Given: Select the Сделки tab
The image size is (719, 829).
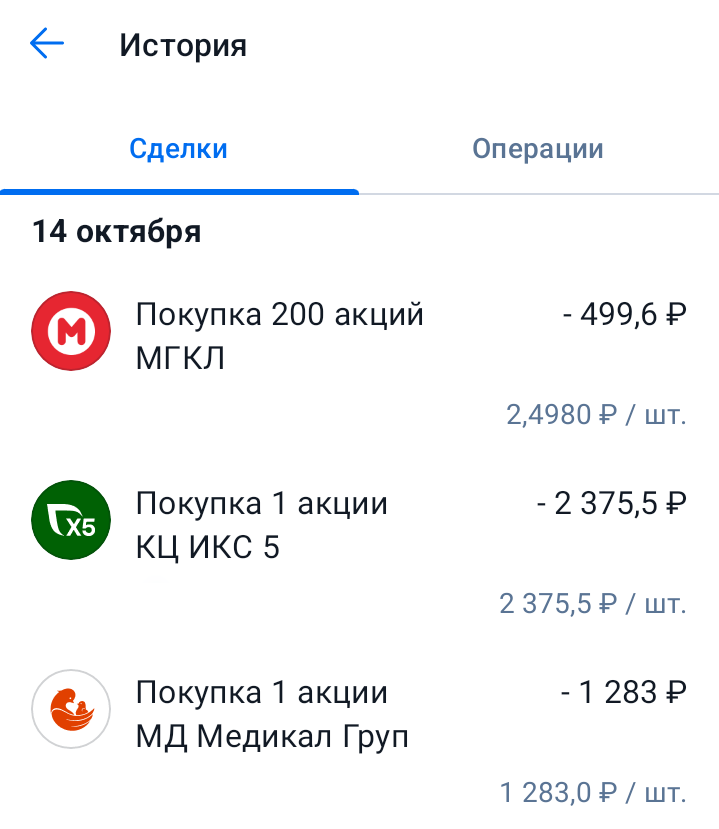Looking at the screenshot, I should point(179,150).
